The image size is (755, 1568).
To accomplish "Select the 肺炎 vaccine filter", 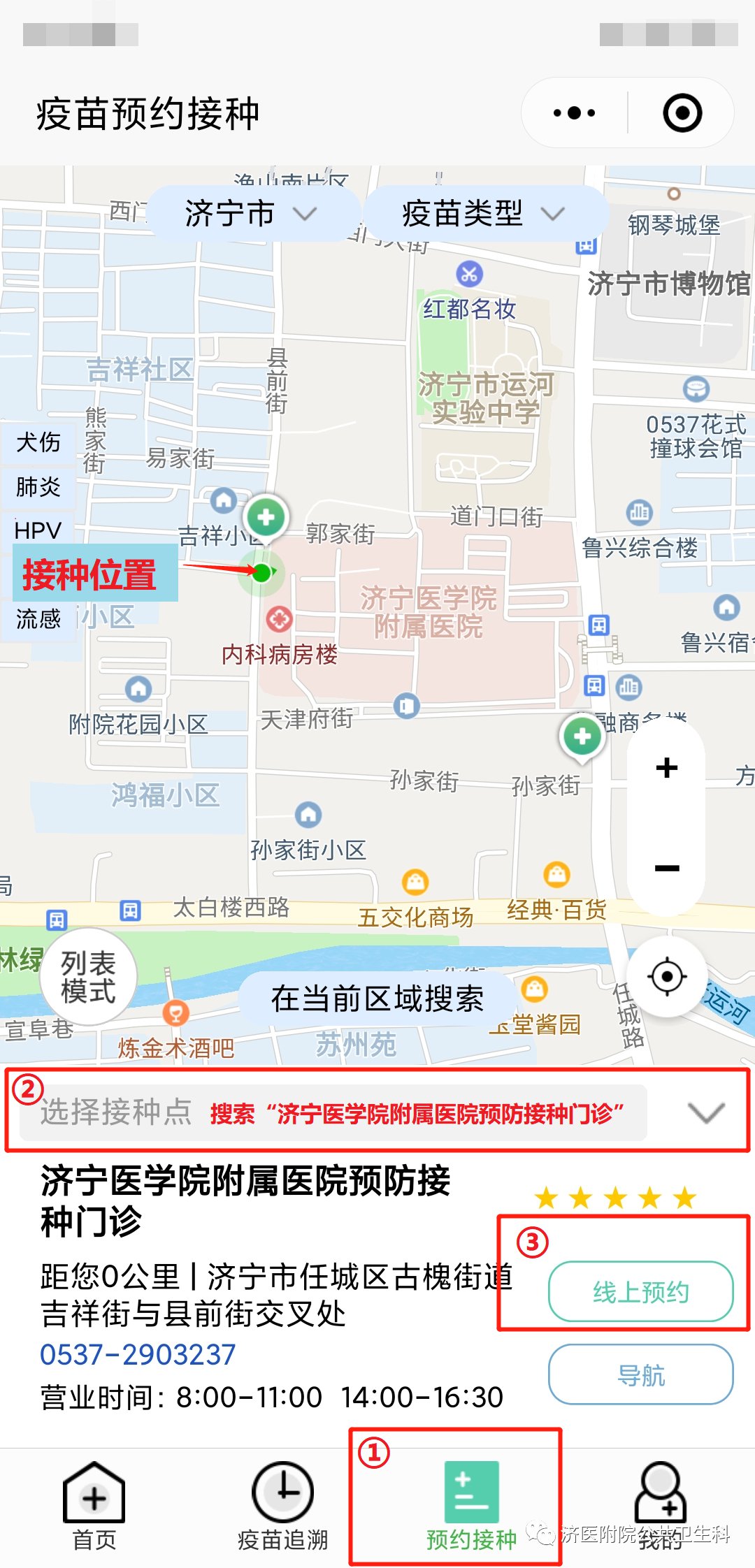I will pos(38,487).
